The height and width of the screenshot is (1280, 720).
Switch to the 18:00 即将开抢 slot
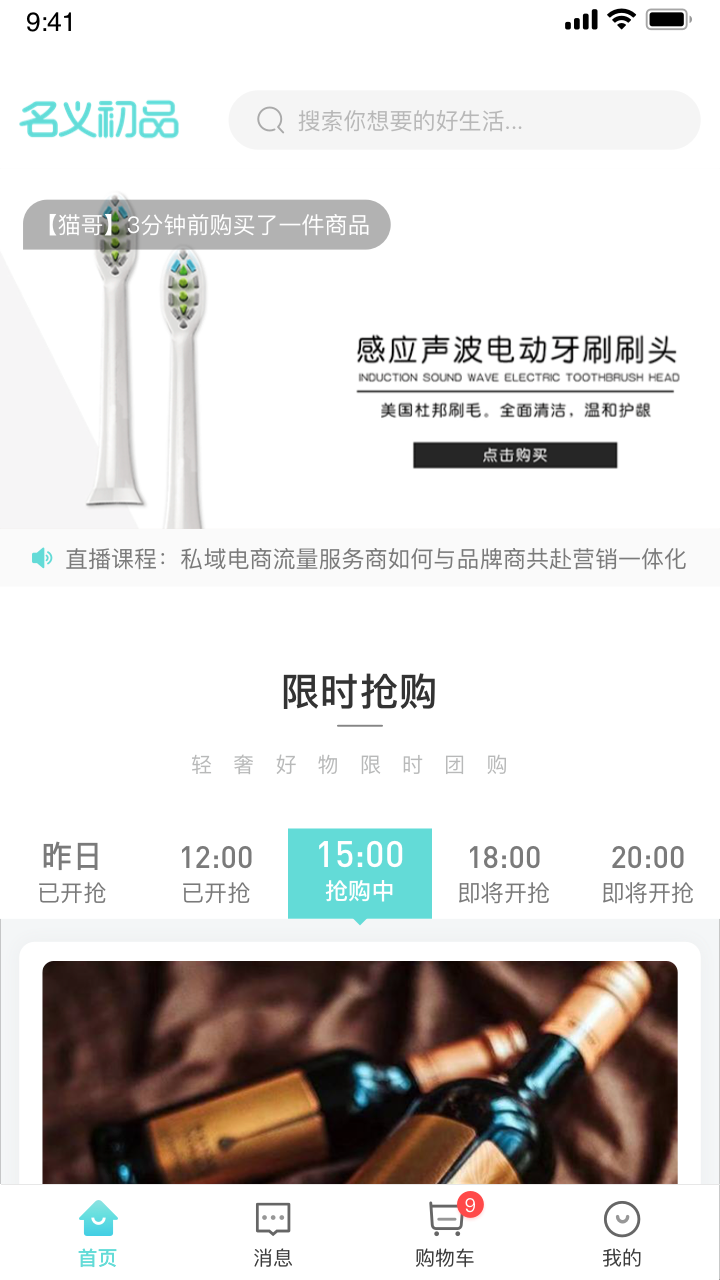[x=504, y=873]
